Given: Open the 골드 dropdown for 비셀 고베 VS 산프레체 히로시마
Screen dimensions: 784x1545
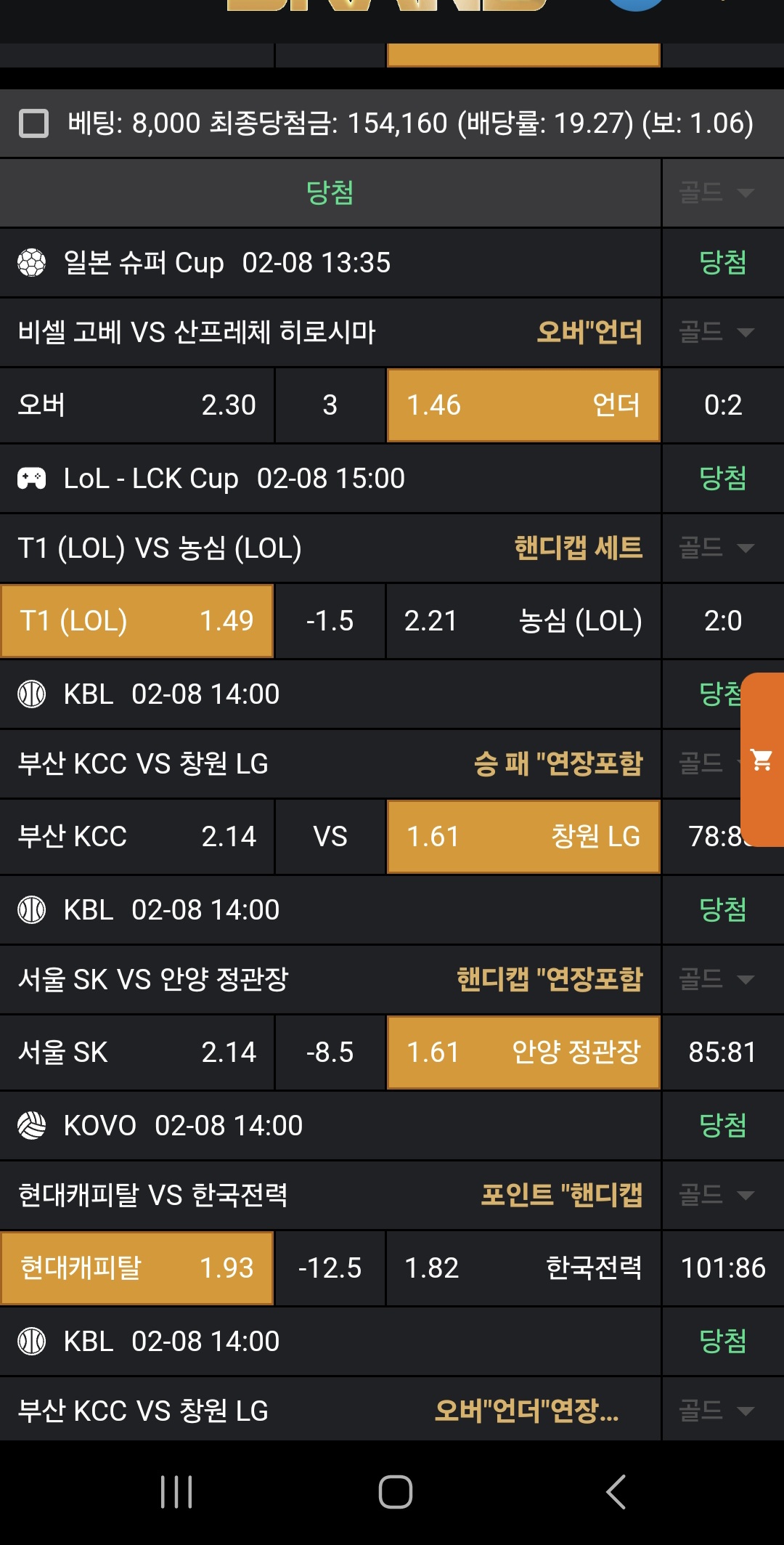Looking at the screenshot, I should pyautogui.click(x=717, y=332).
